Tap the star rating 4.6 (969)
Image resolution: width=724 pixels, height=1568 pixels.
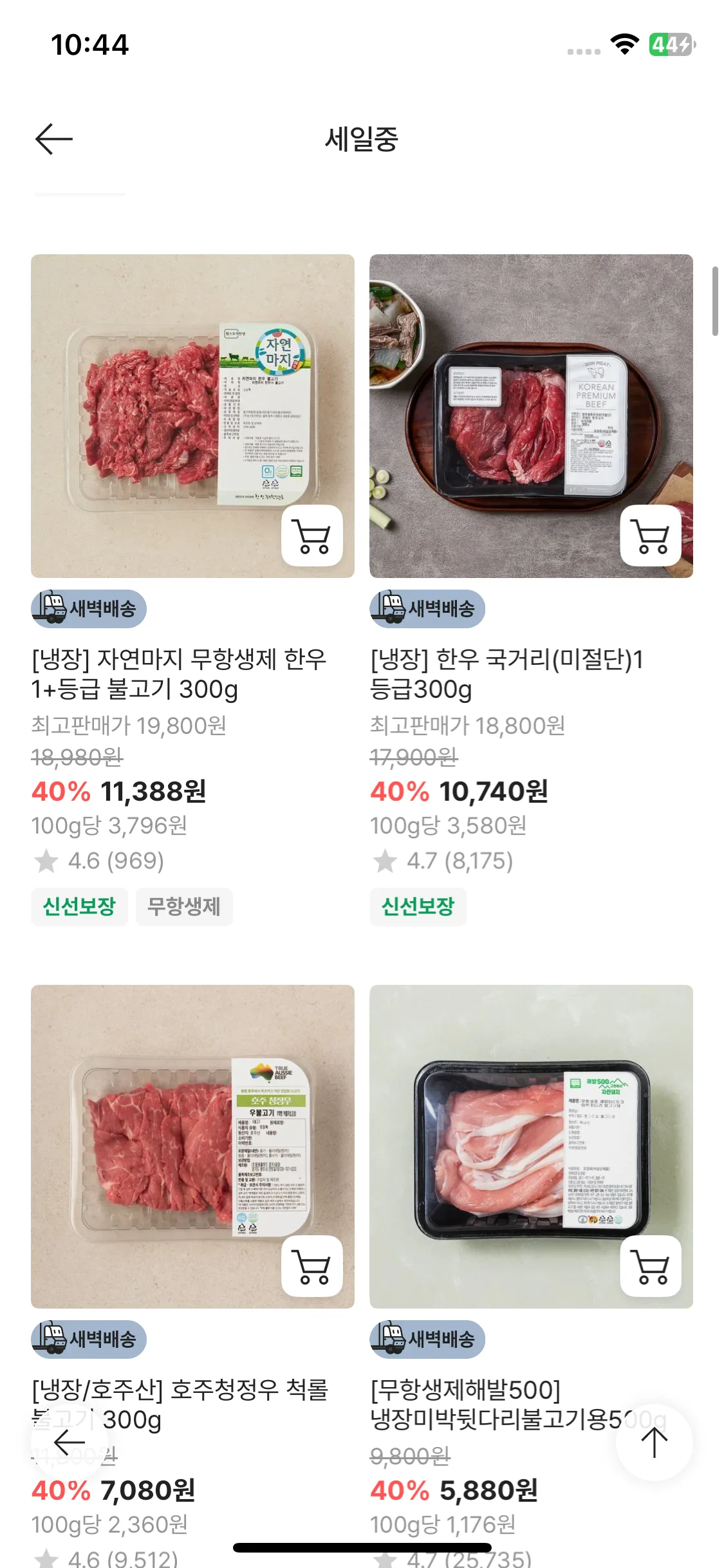click(x=100, y=861)
